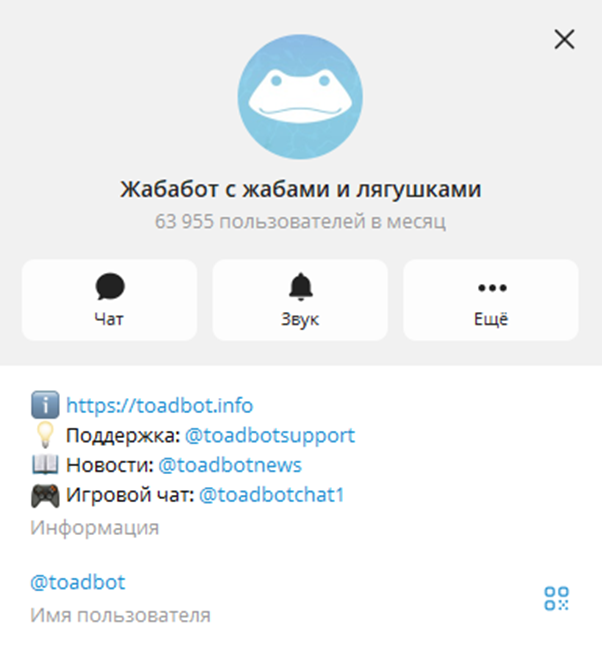View the frog profile picture
The image size is (602, 647).
click(301, 95)
